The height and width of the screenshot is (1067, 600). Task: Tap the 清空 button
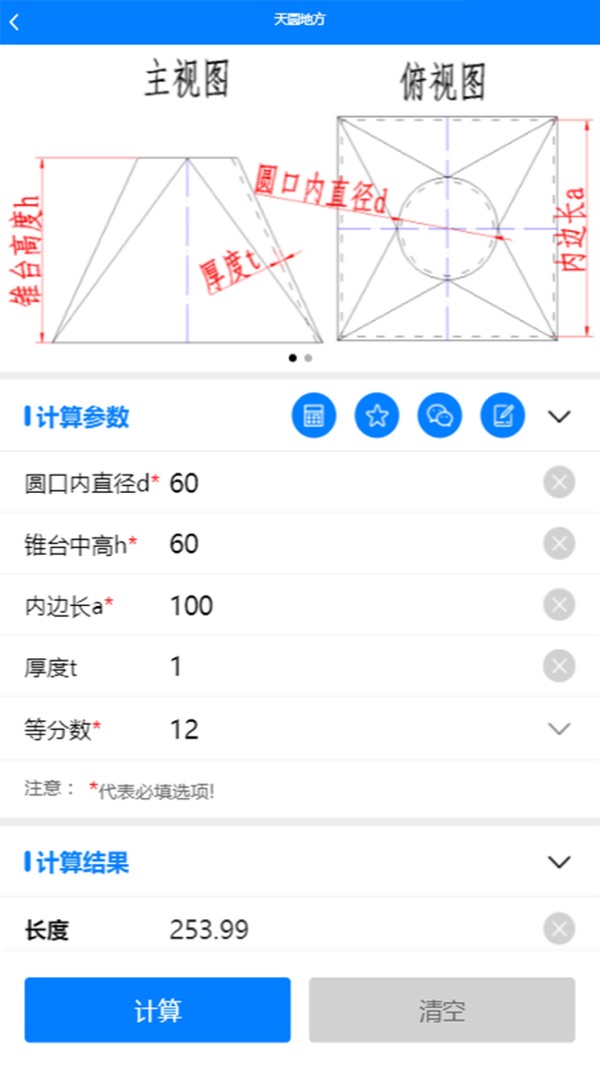point(442,1010)
